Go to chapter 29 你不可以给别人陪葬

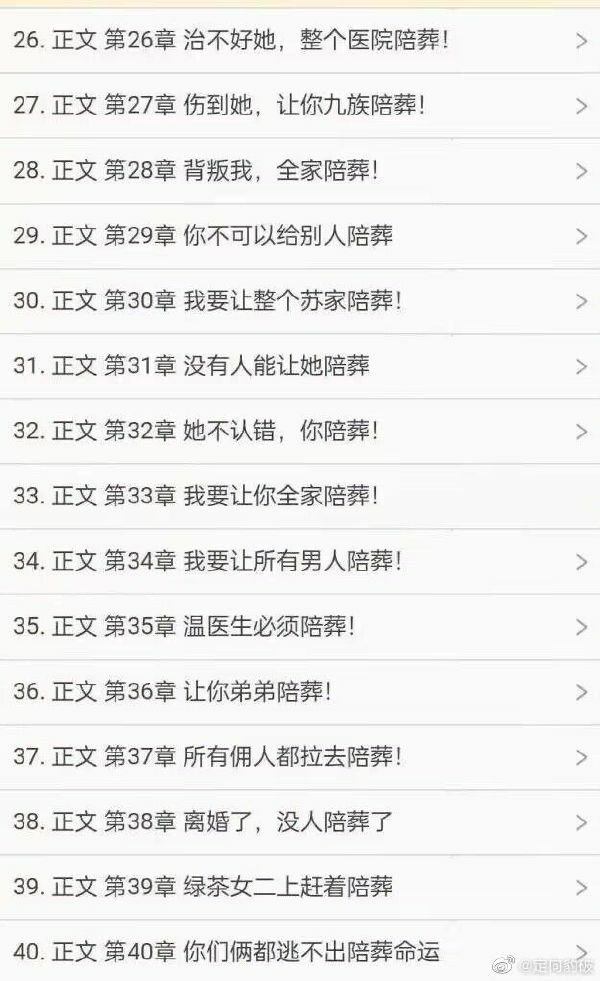coord(300,236)
